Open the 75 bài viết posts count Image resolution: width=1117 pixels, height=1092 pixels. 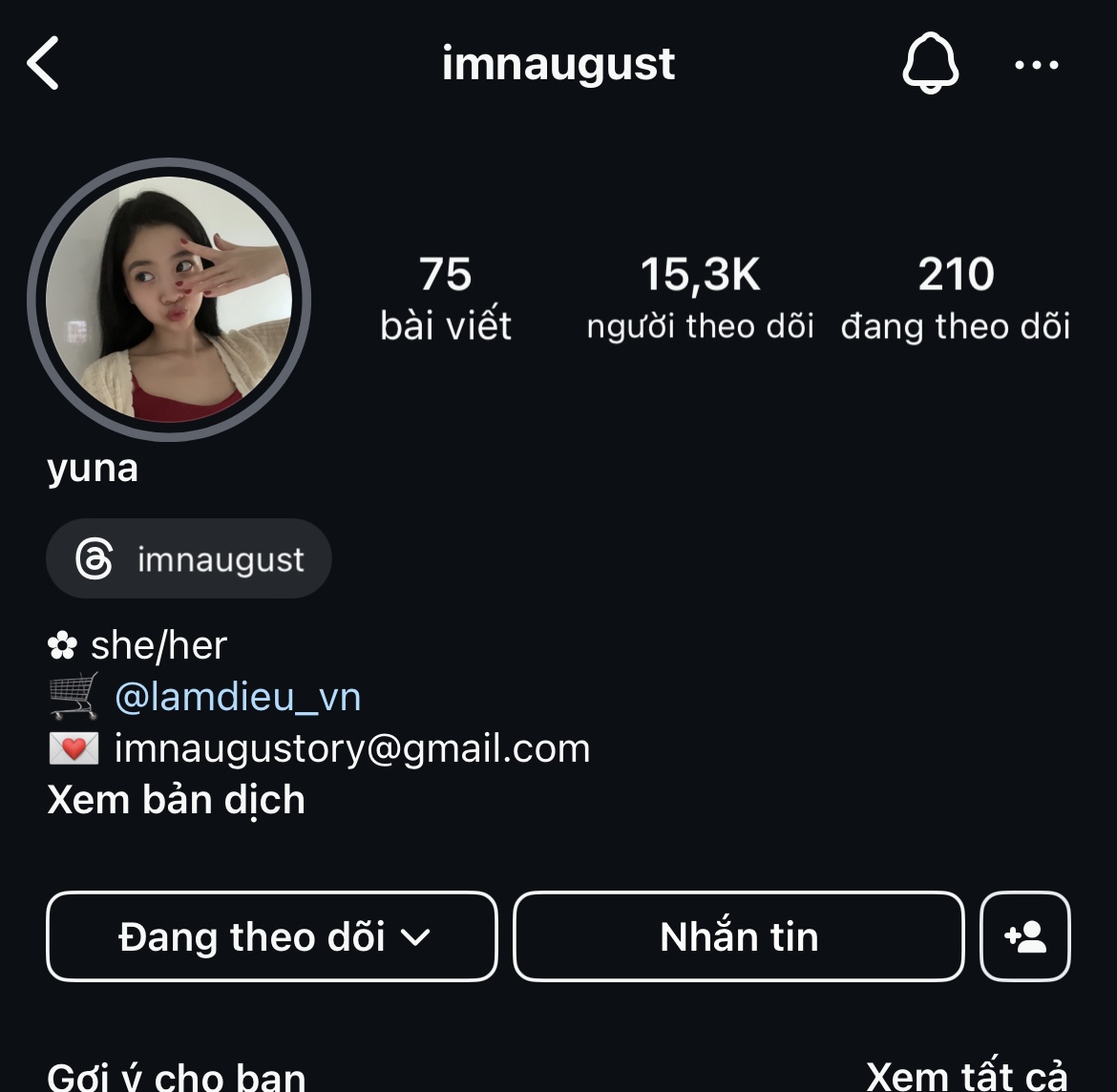tap(446, 298)
